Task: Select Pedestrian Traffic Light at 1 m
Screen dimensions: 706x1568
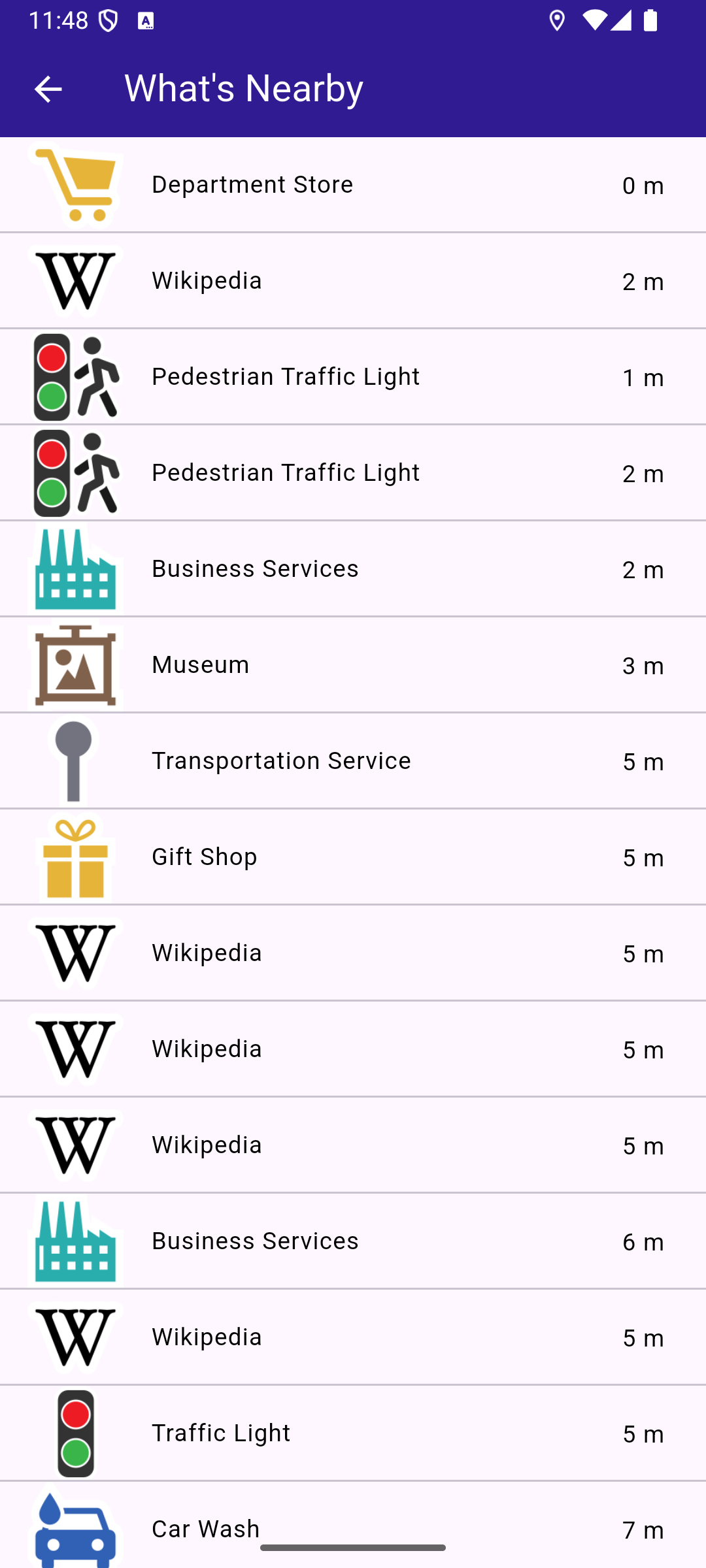Action: click(353, 377)
